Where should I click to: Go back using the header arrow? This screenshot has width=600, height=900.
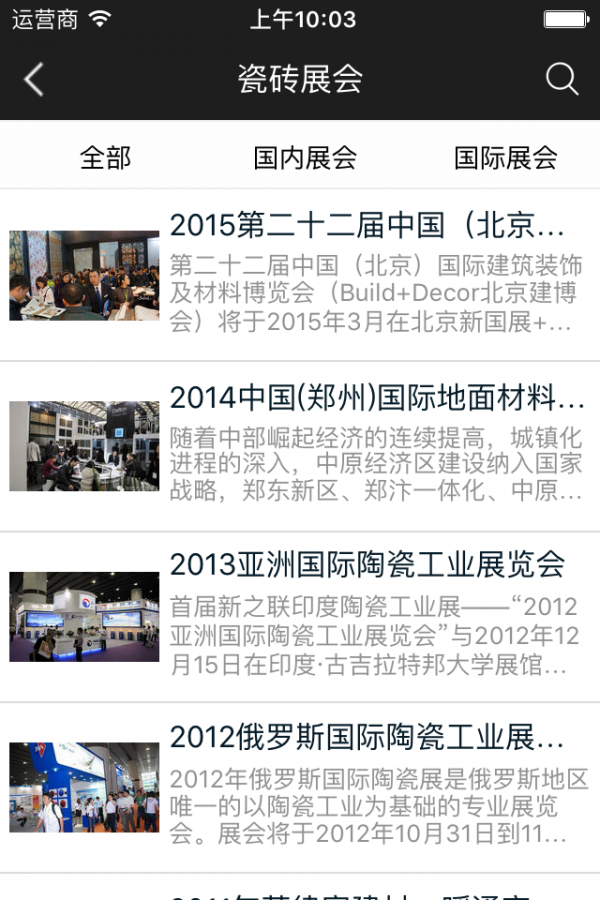[34, 79]
